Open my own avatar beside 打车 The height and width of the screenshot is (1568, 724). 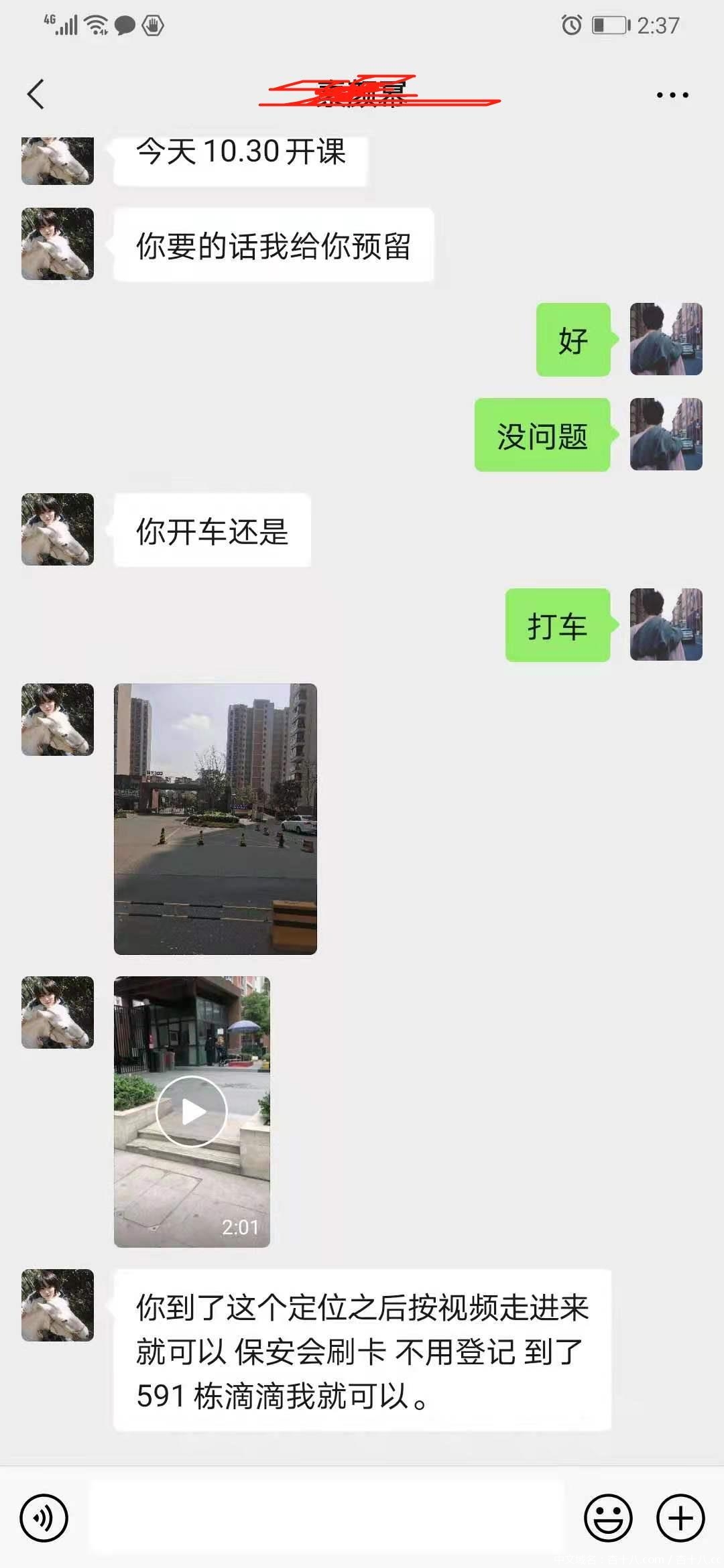tap(666, 625)
